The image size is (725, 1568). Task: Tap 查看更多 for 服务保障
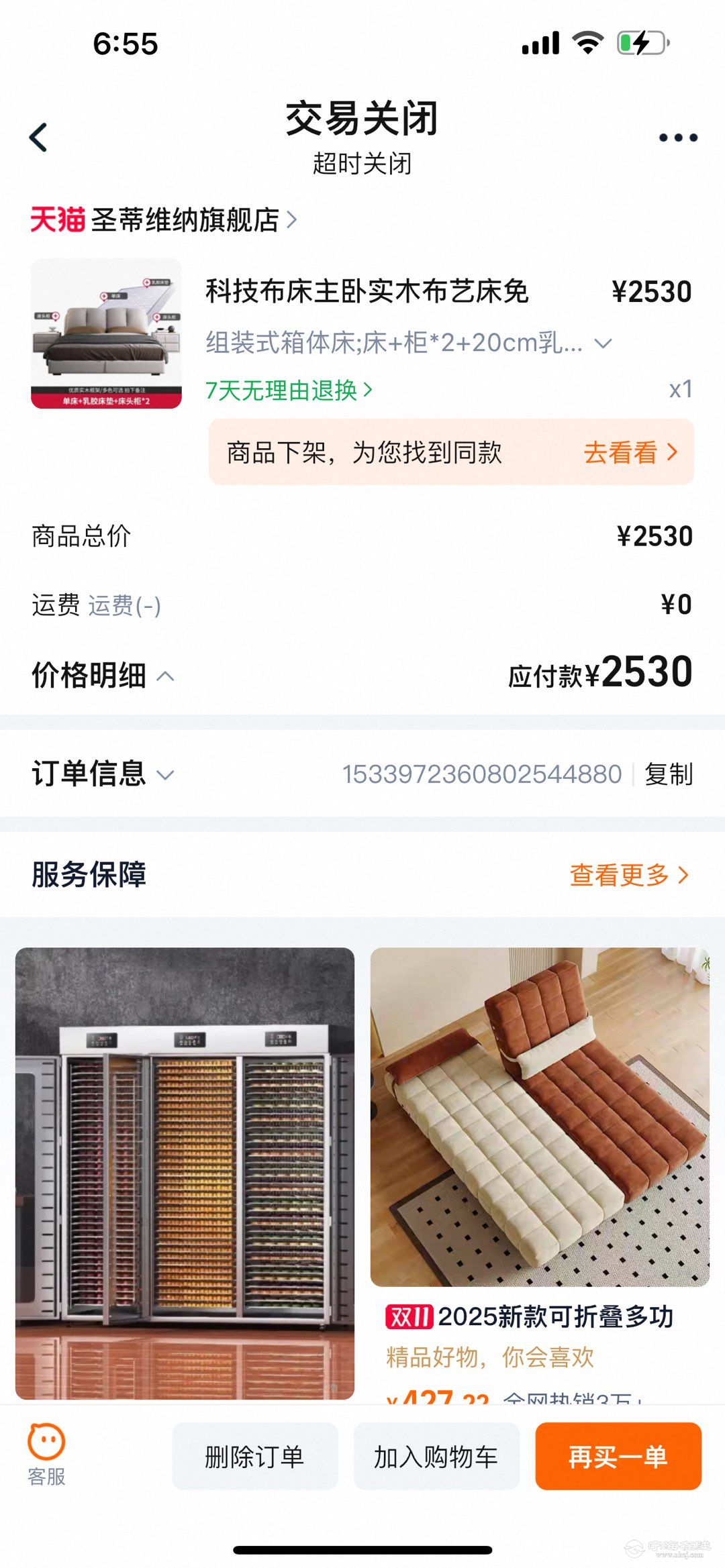click(x=628, y=875)
